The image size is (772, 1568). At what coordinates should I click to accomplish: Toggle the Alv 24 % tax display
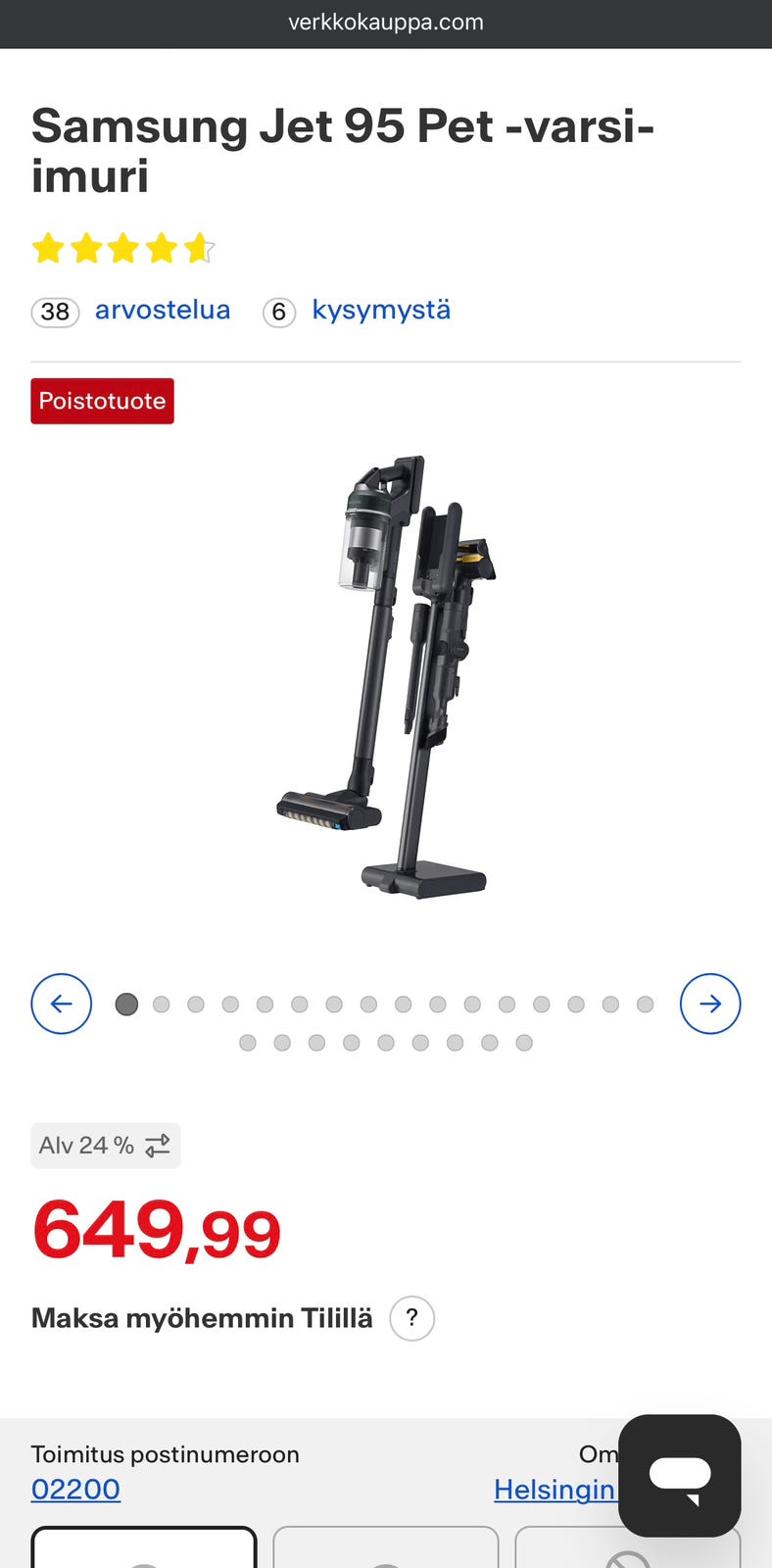coord(106,1146)
